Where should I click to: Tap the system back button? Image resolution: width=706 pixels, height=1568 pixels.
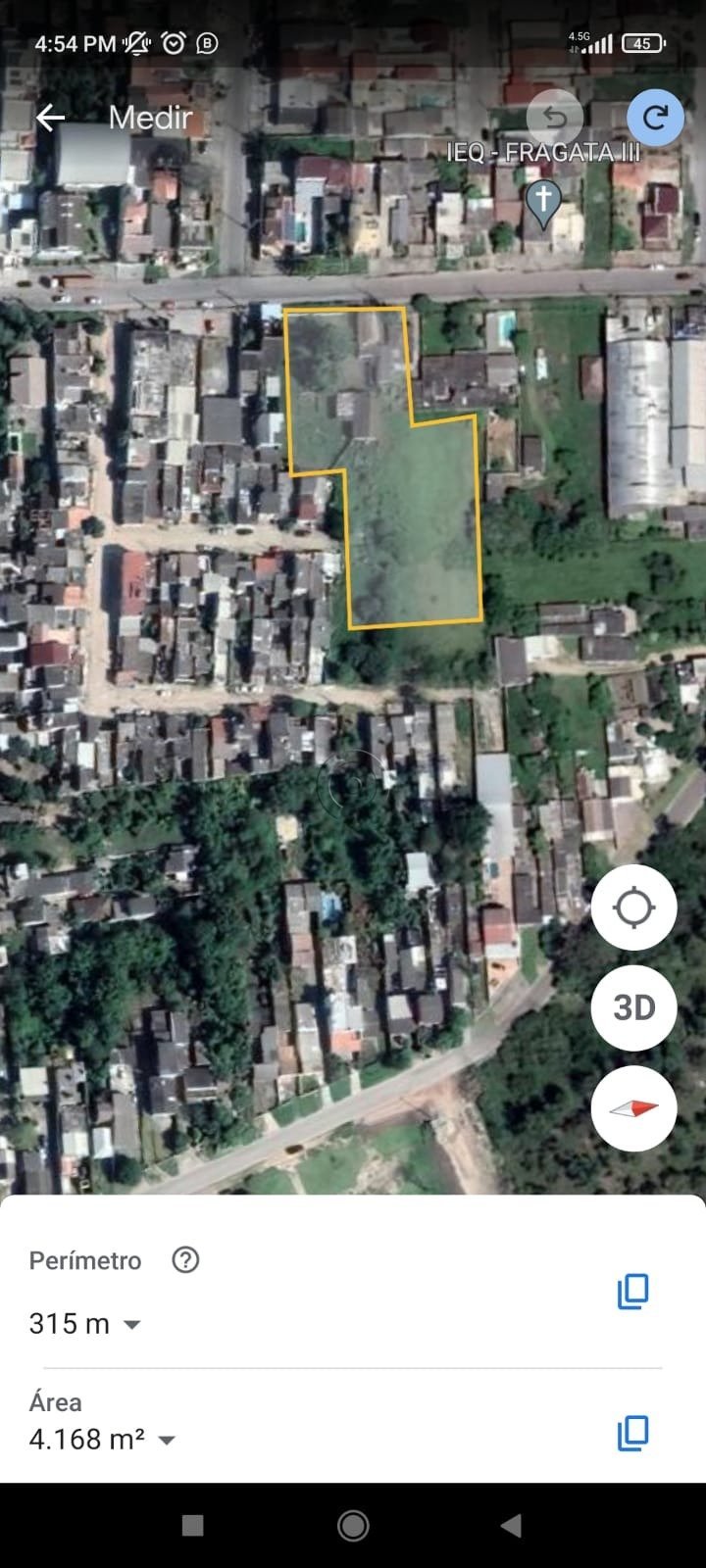[x=511, y=1525]
